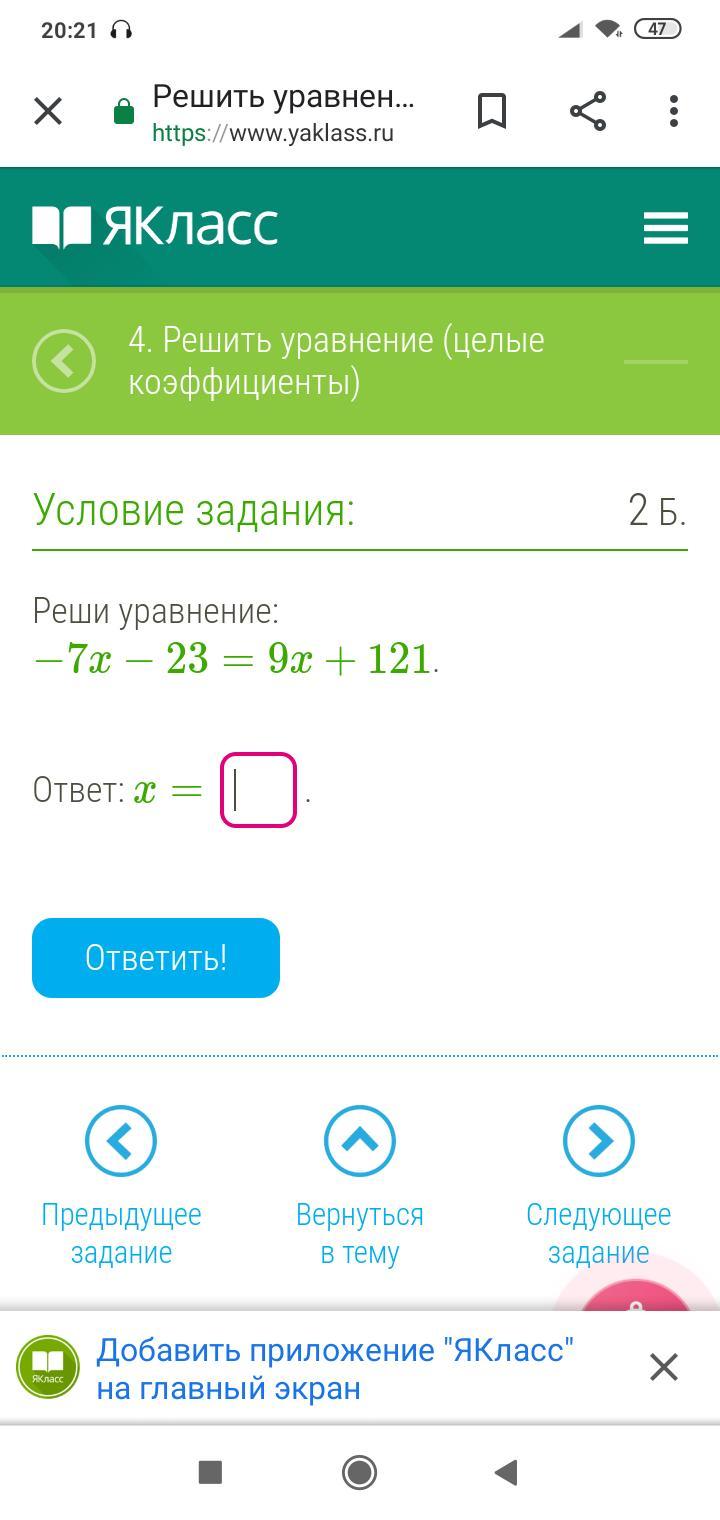720x1520 pixels.
Task: Tap the system back button
Action: tap(506, 1472)
